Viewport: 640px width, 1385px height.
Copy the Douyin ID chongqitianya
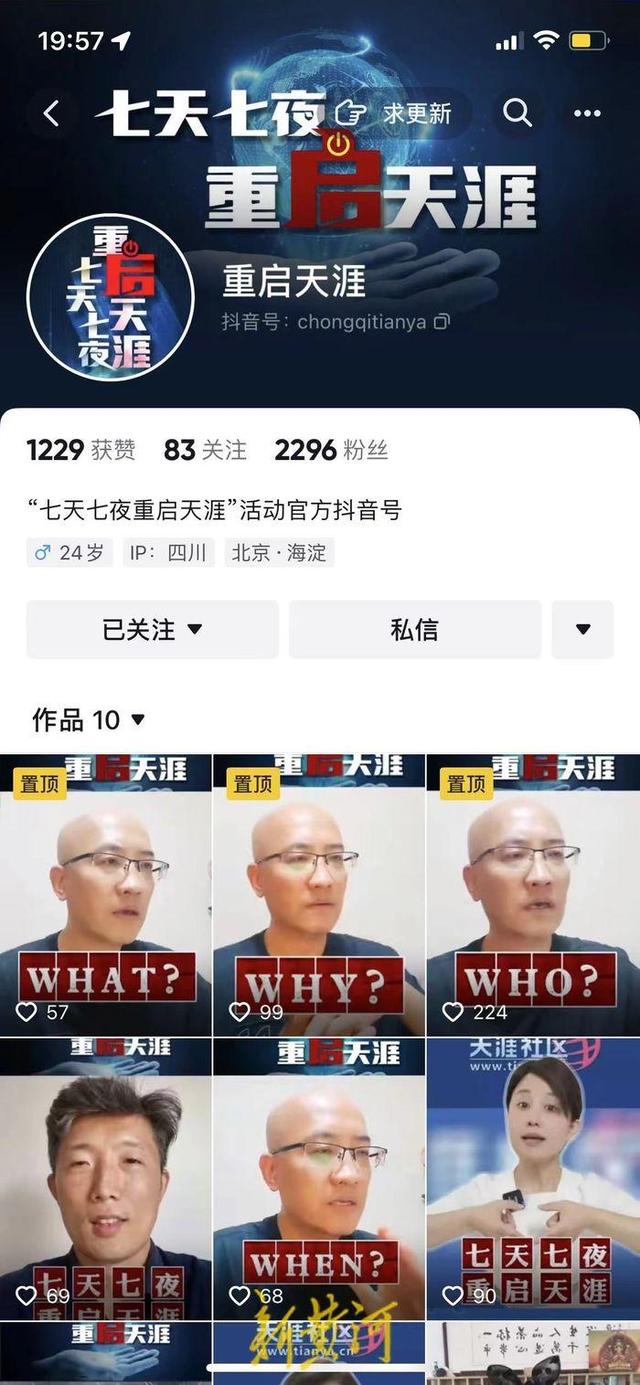441,322
